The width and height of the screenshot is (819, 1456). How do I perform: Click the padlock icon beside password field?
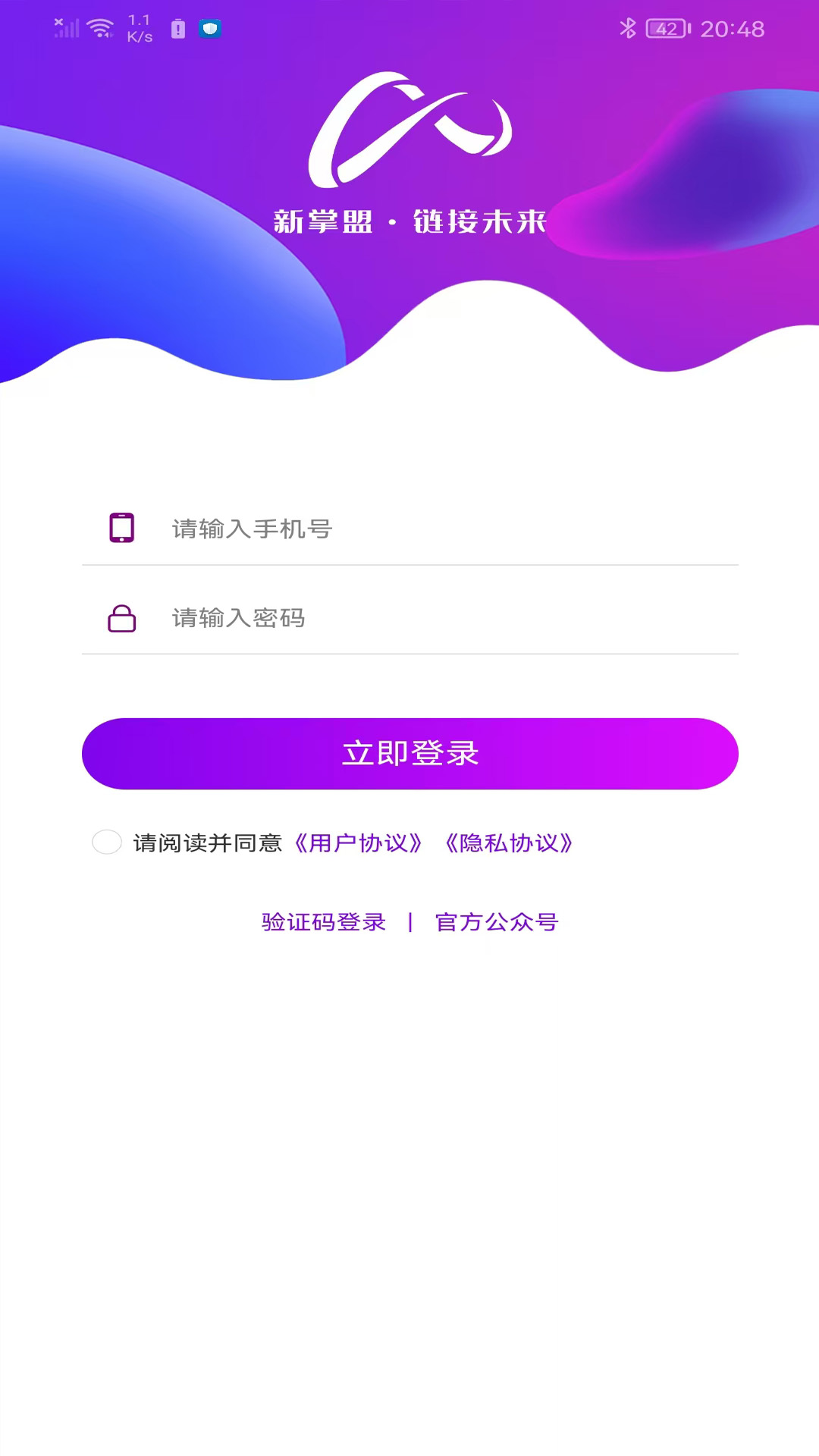point(123,617)
